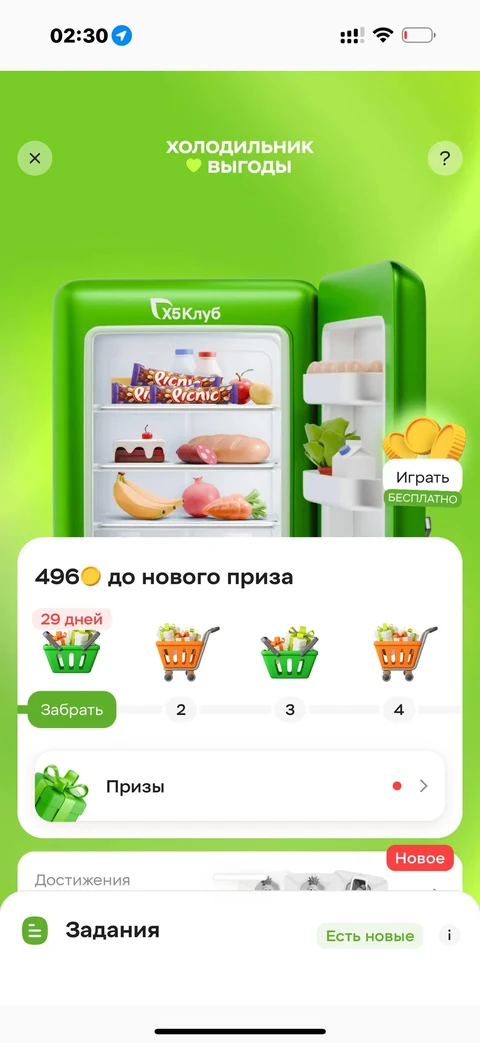This screenshot has height=1043, width=480.
Task: Open the question mark help
Action: pyautogui.click(x=445, y=158)
